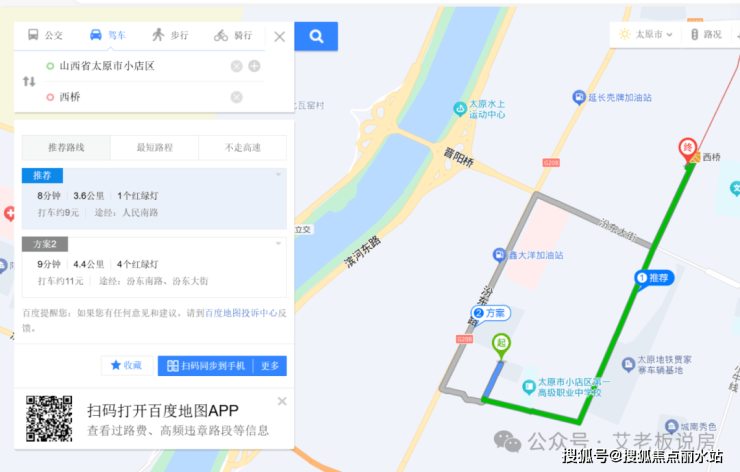Save this route with 收藏
This screenshot has width=740, height=472.
(127, 365)
